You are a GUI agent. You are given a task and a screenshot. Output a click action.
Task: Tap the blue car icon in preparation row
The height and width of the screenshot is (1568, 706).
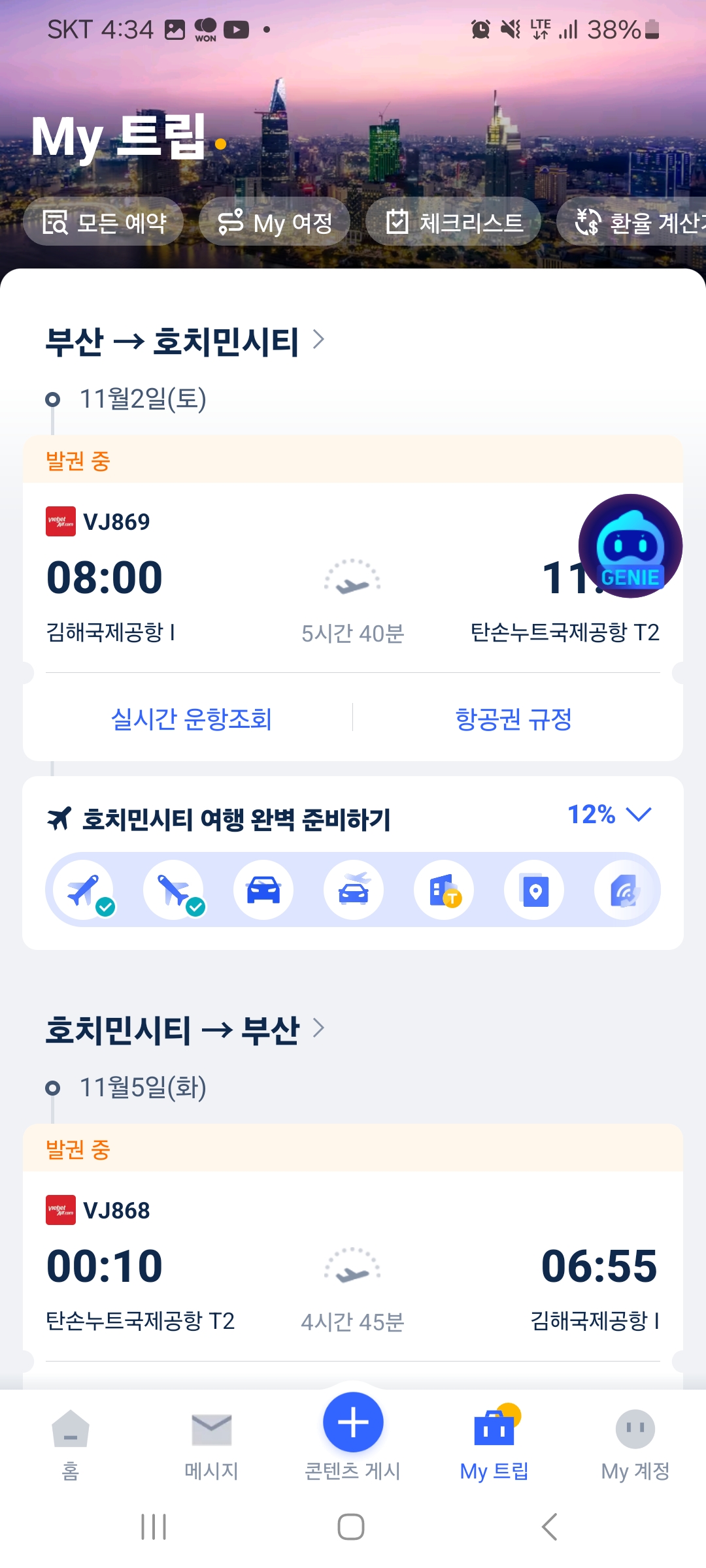pos(263,890)
